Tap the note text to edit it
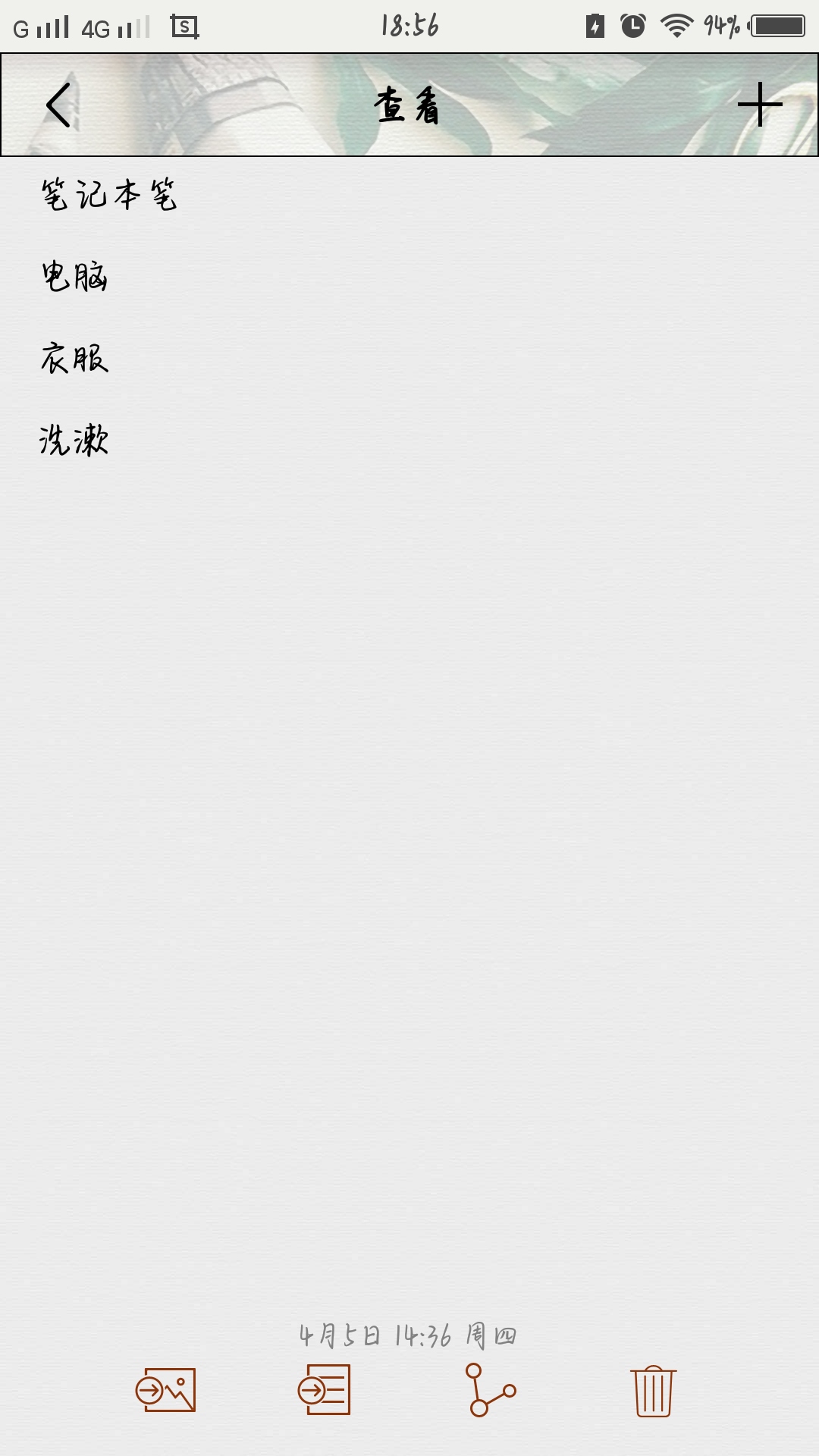 110,318
